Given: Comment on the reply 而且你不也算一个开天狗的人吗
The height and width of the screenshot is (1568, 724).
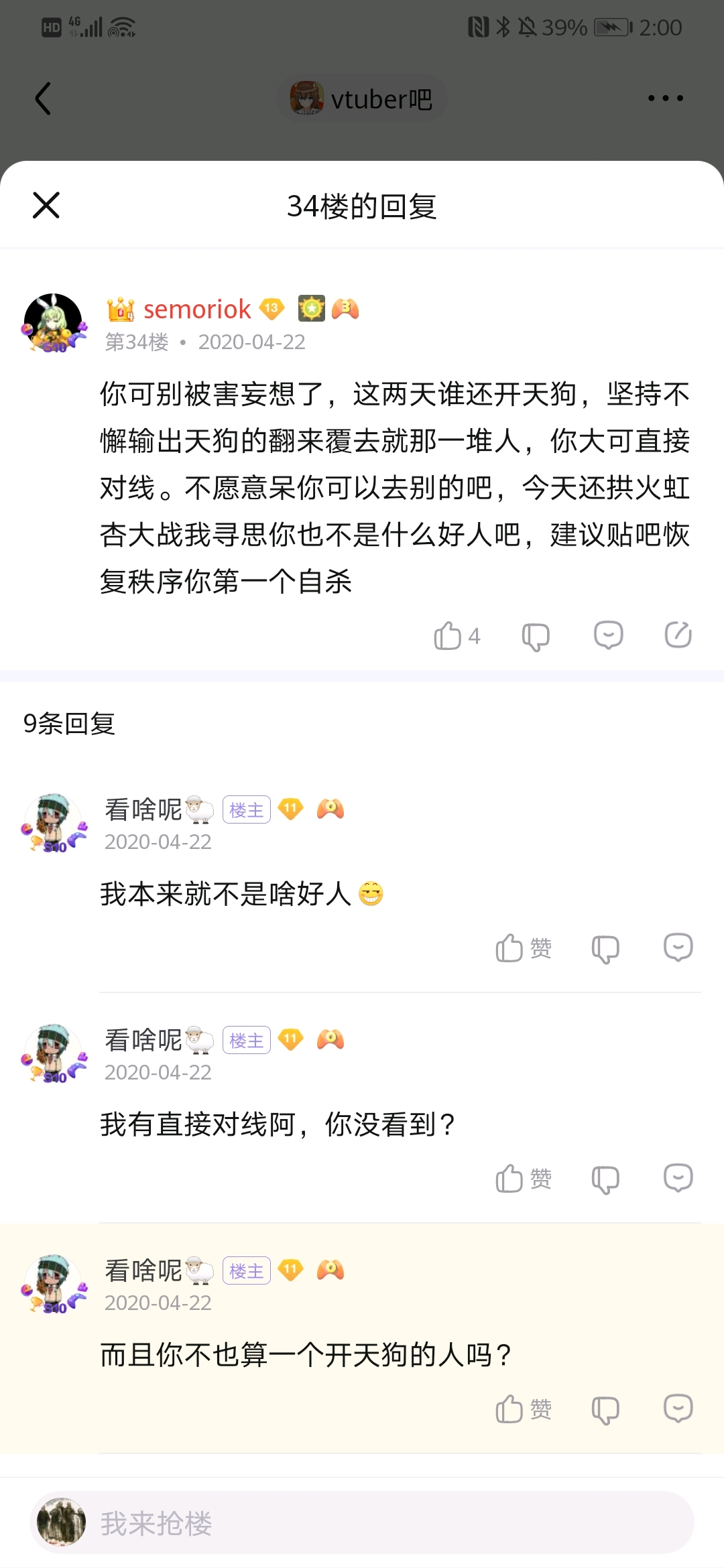Looking at the screenshot, I should [x=678, y=1409].
